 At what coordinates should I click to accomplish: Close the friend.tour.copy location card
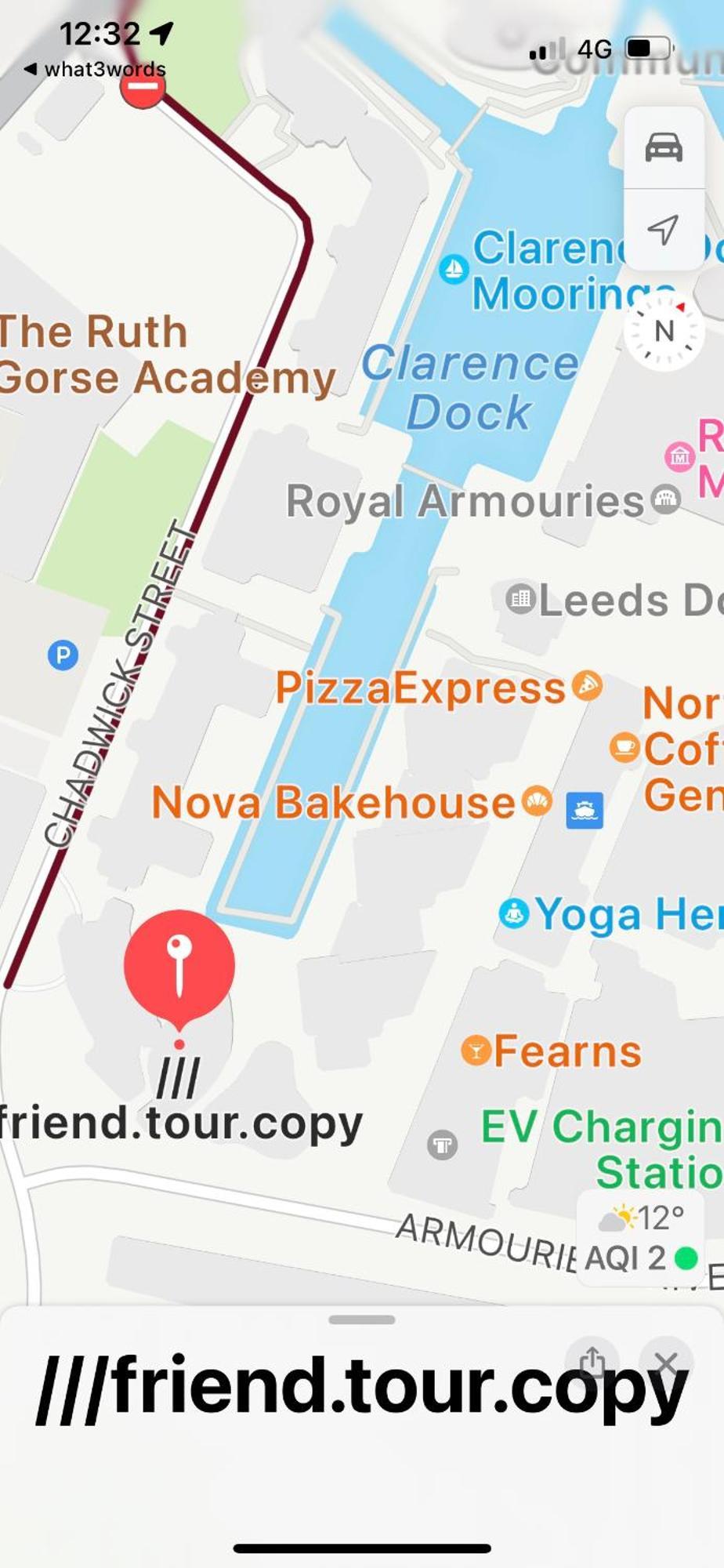click(665, 1363)
